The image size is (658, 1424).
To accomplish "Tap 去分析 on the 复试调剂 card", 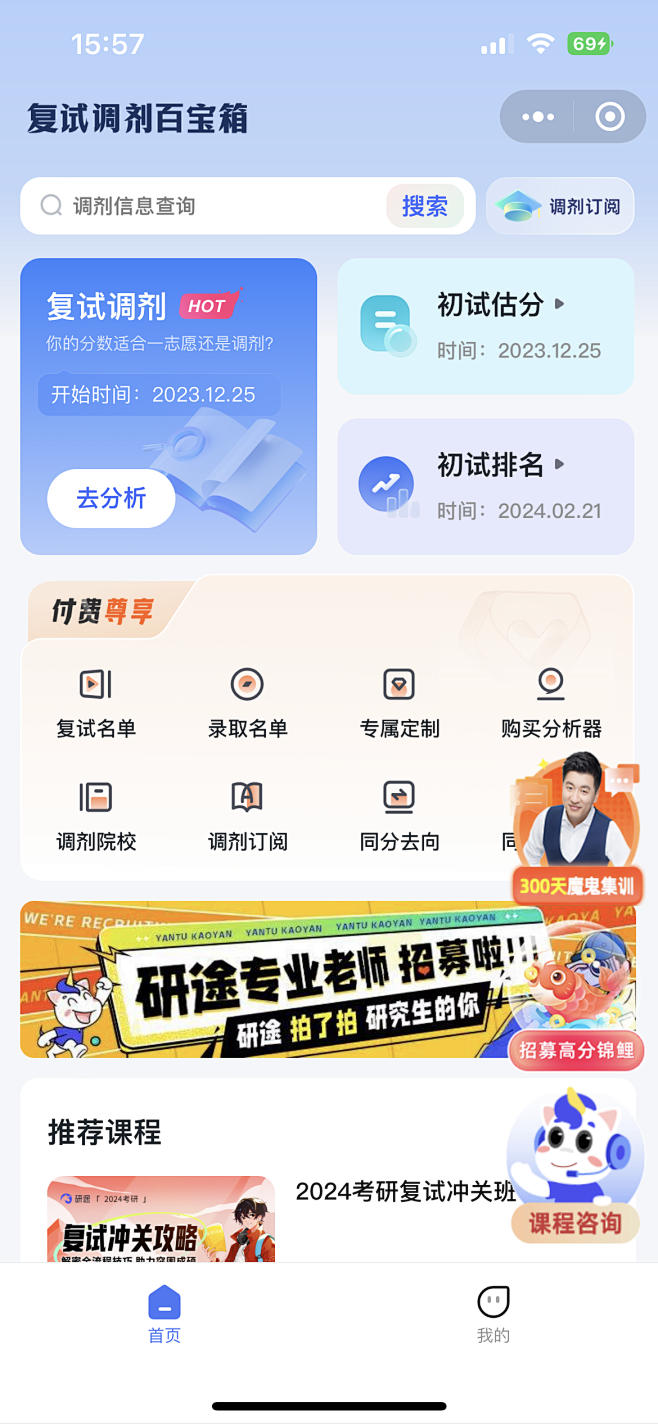I will coord(111,498).
